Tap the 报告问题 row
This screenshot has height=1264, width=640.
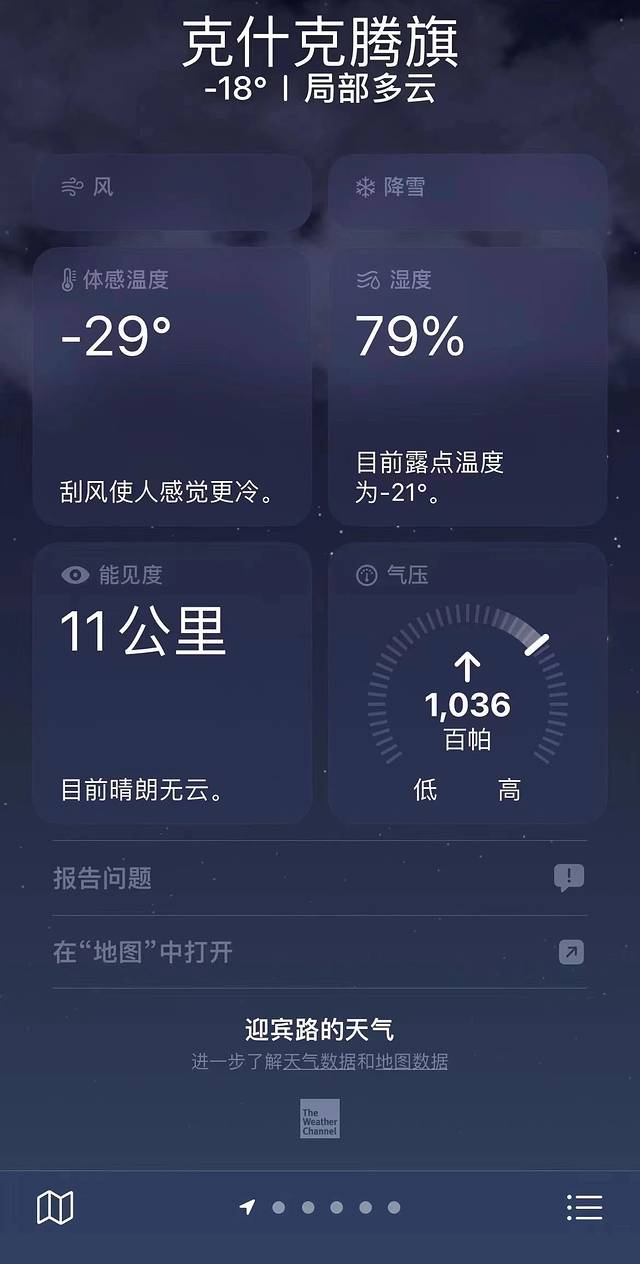click(x=319, y=878)
